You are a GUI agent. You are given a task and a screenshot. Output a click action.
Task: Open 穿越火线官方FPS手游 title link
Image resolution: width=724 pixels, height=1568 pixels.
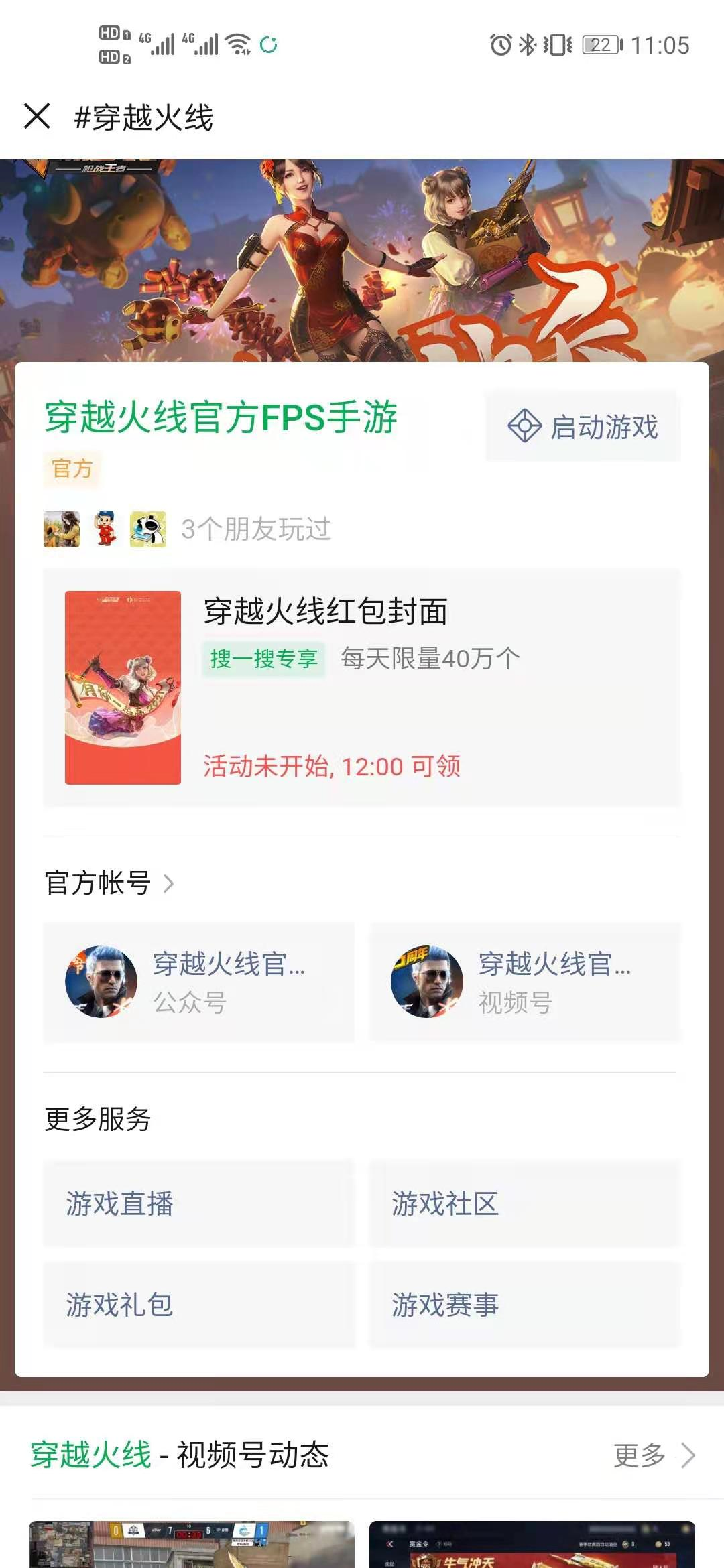[x=221, y=417]
